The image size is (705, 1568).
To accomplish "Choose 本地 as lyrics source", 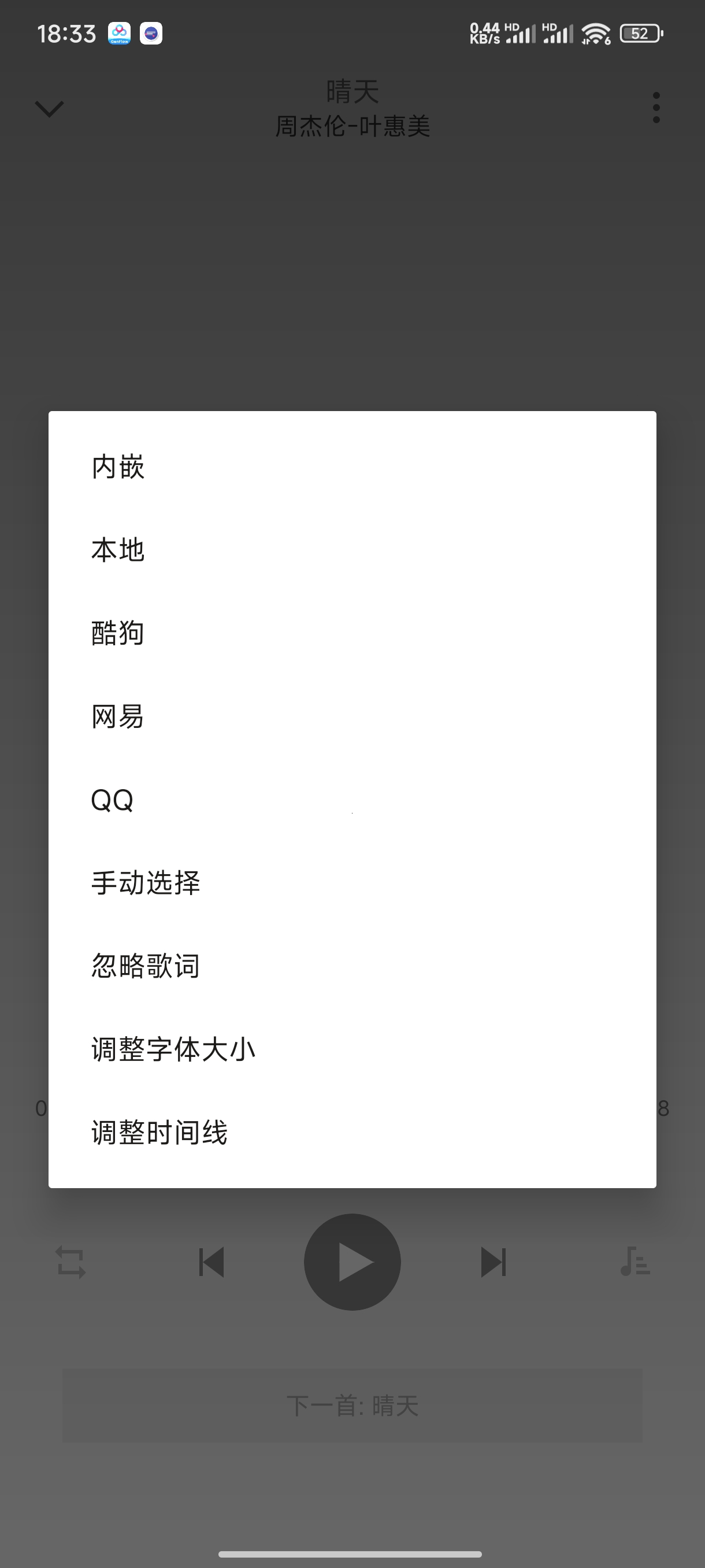I will 352,550.
